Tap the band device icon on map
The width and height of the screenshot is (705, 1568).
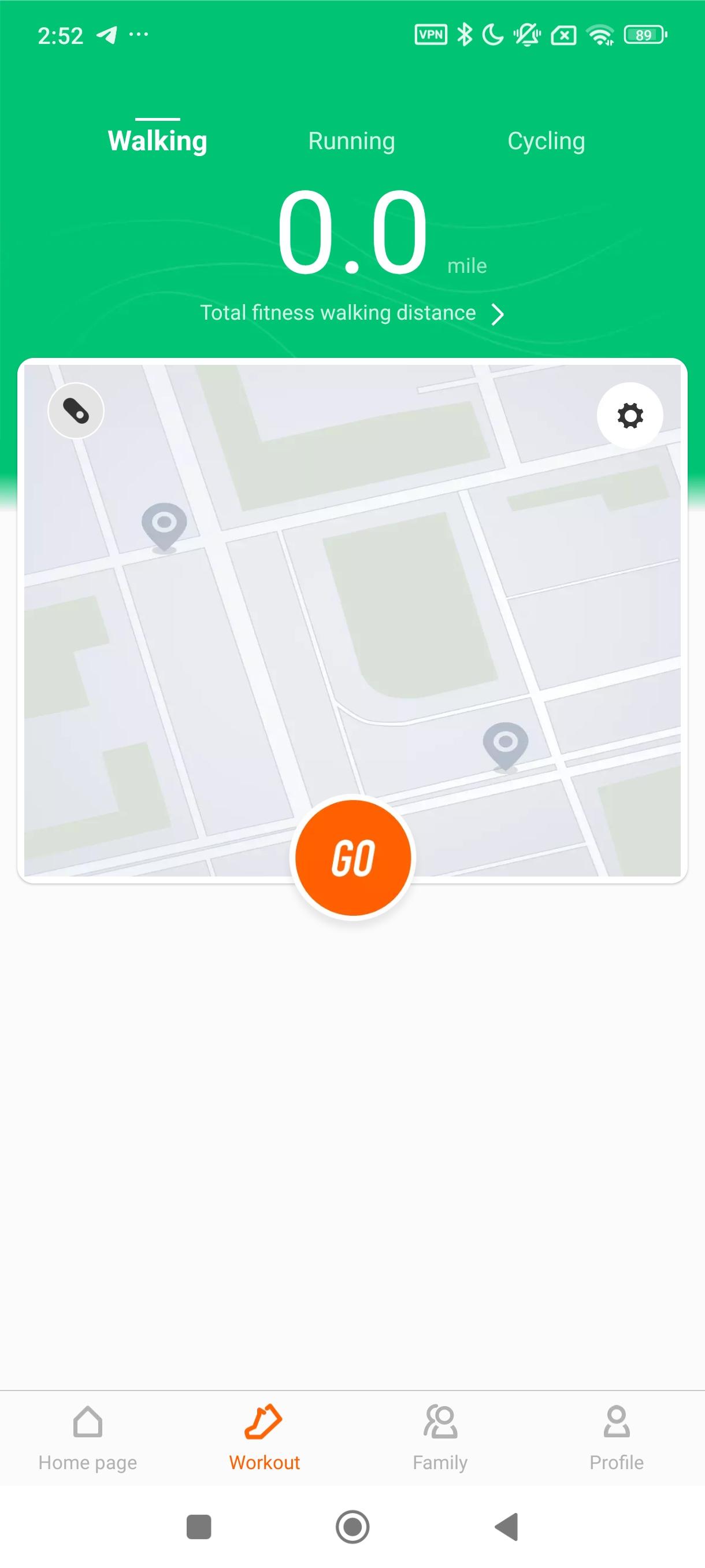coord(76,411)
